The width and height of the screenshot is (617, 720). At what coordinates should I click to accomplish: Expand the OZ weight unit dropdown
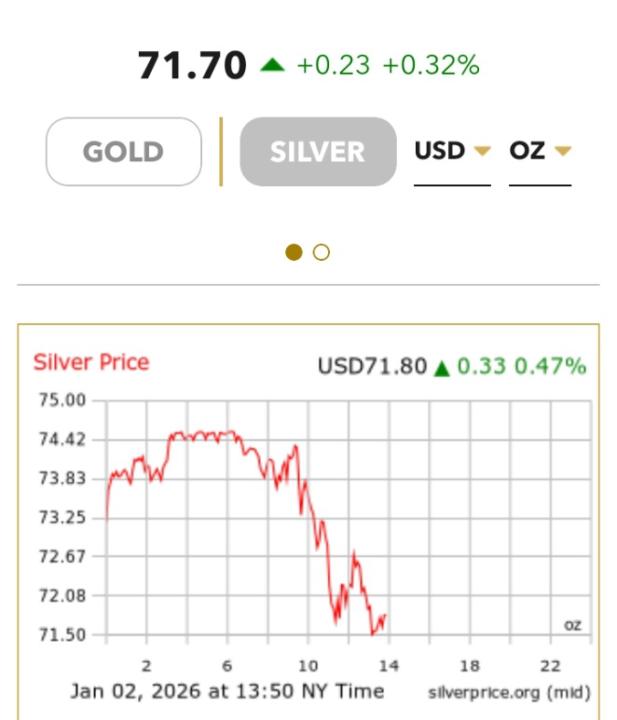tap(540, 151)
